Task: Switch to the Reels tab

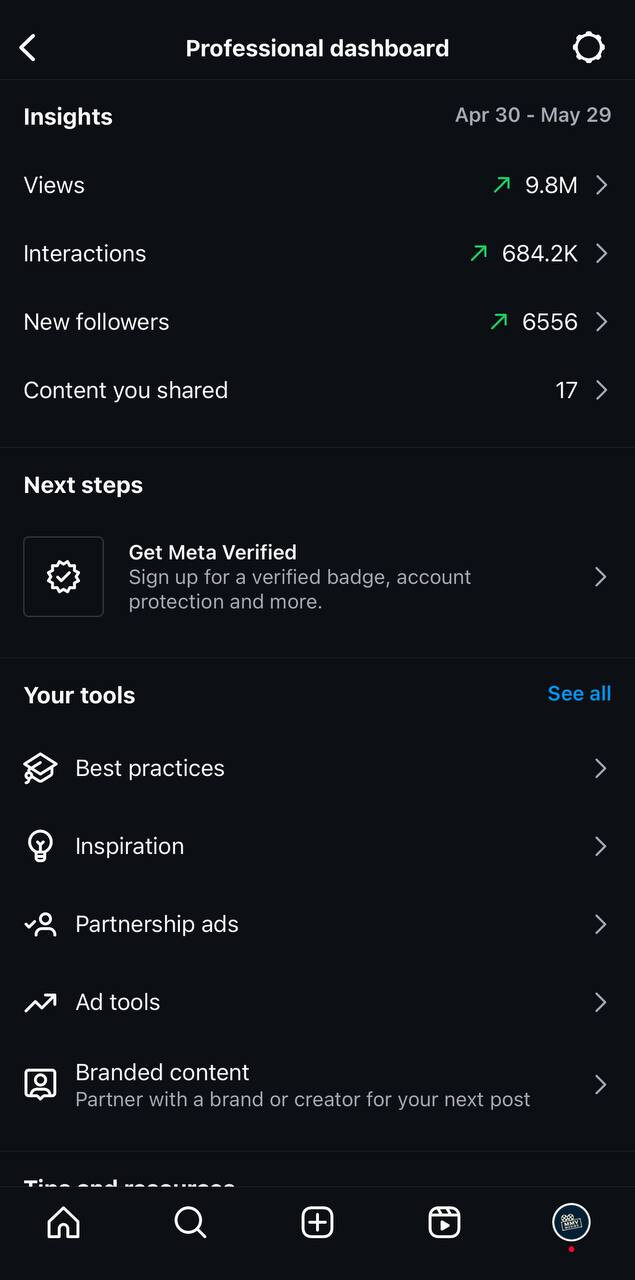Action: pos(444,1222)
